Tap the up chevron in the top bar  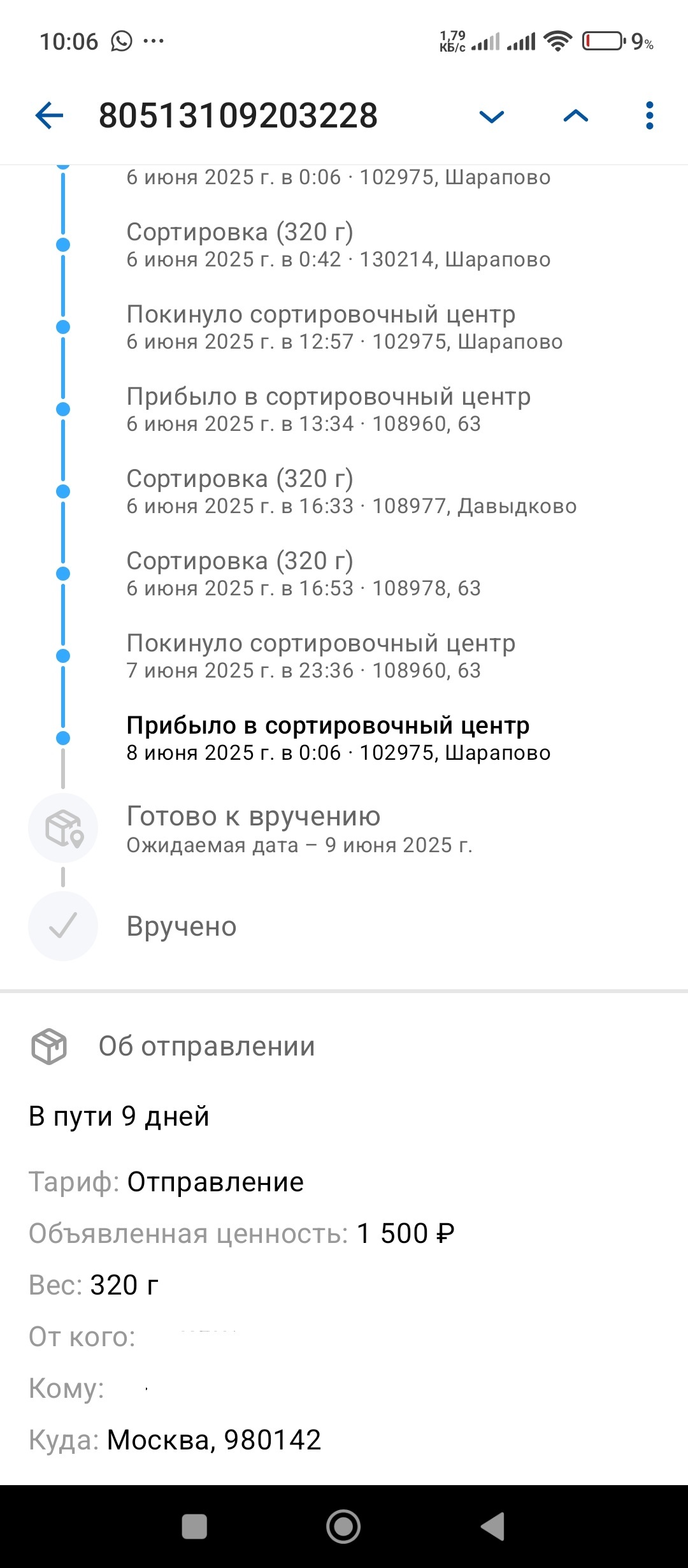(x=576, y=116)
